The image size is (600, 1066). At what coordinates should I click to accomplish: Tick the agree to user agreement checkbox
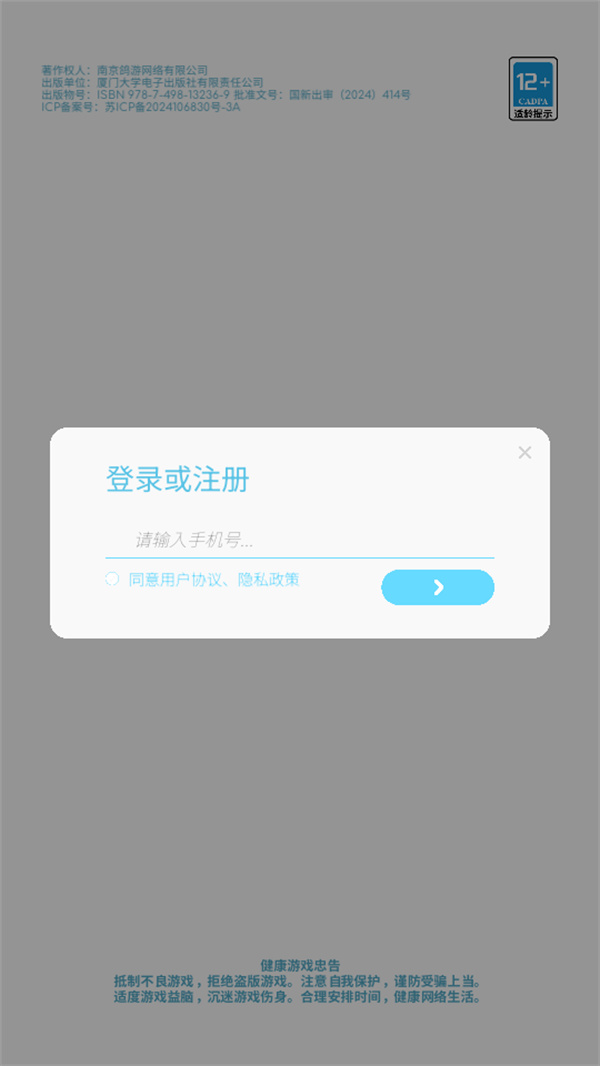(x=112, y=579)
